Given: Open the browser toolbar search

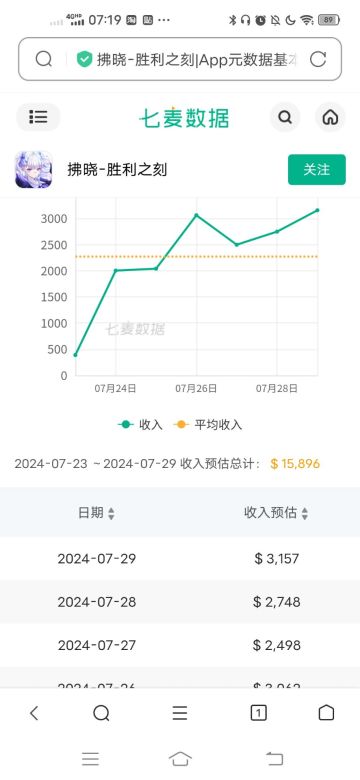Looking at the screenshot, I should [x=101, y=713].
